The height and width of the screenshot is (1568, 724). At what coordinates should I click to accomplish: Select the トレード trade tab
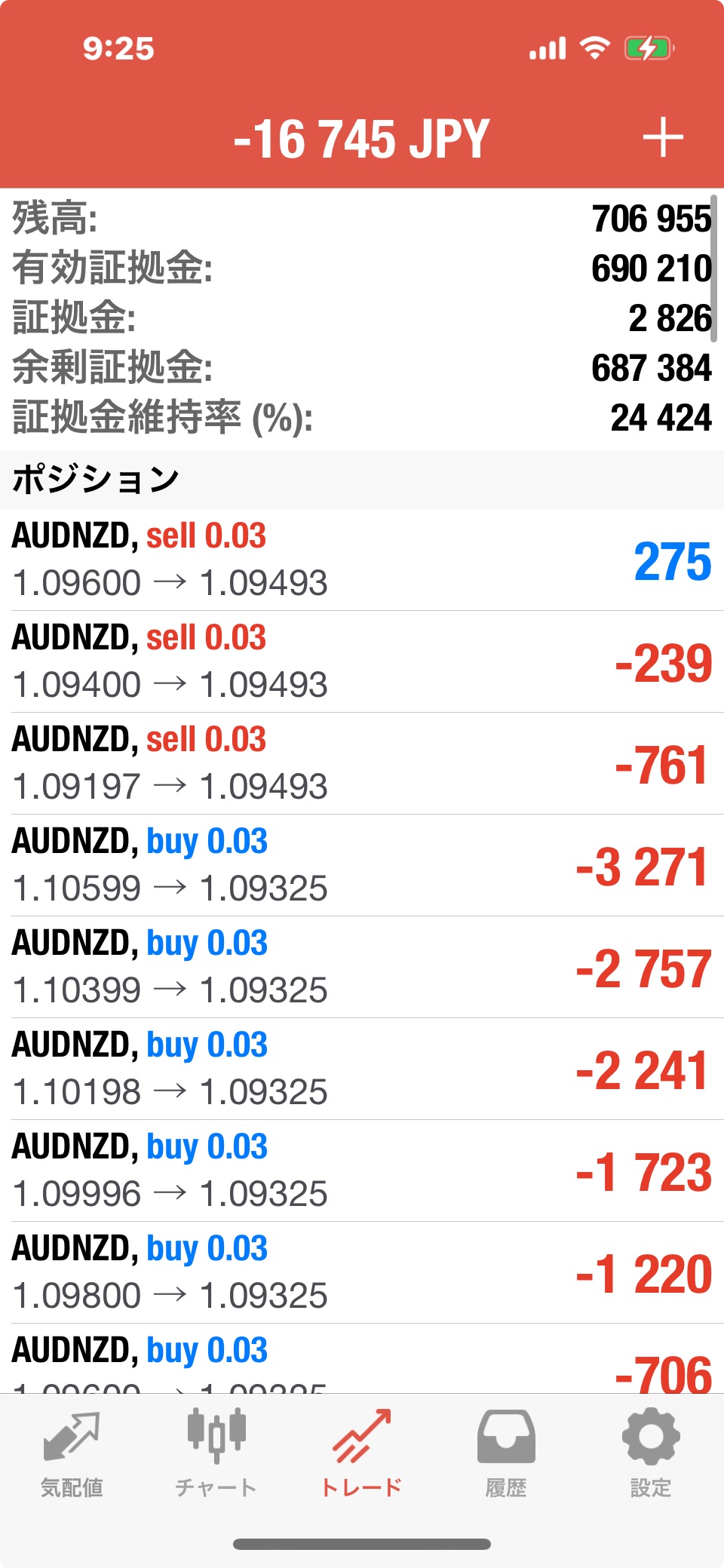(x=362, y=1453)
